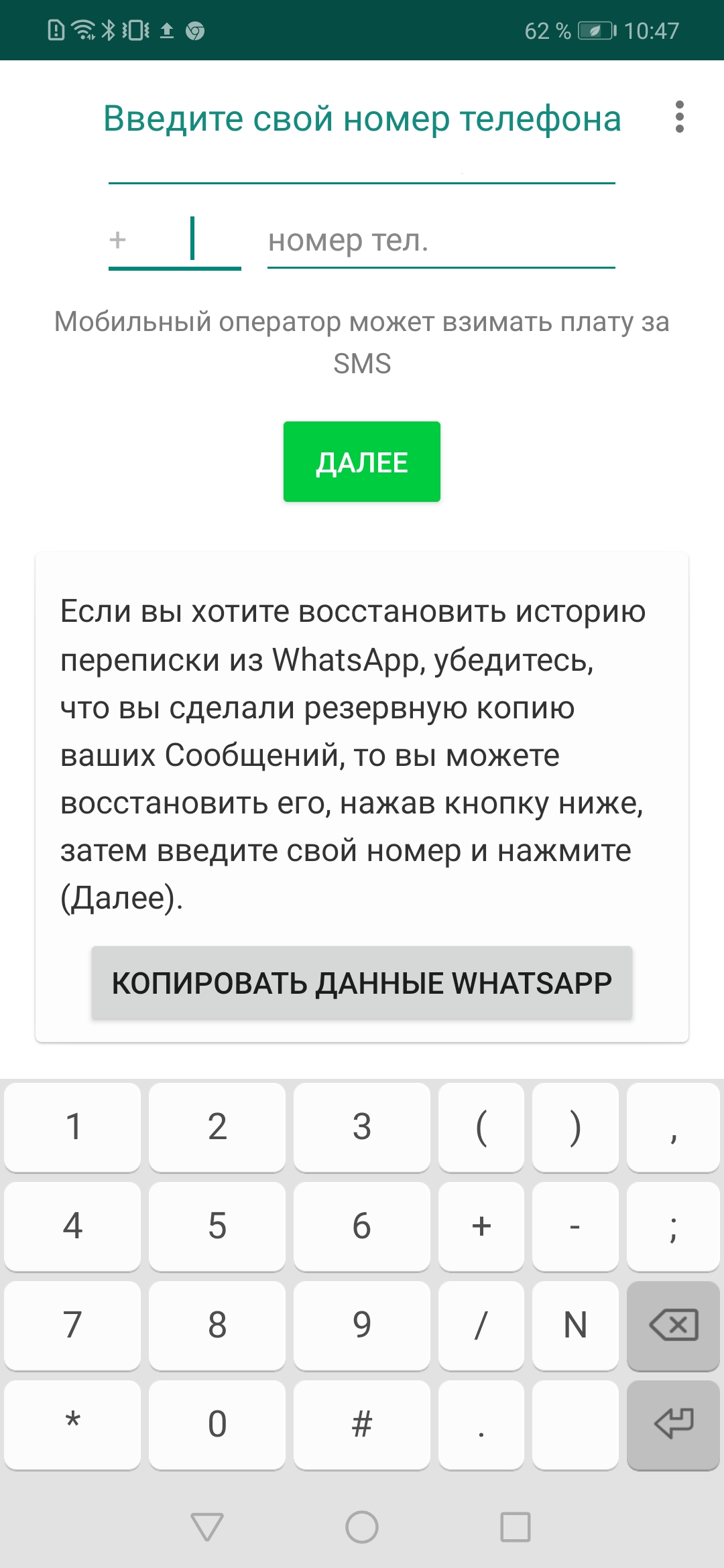Tap the green ДАЛЕЕ button

[362, 462]
